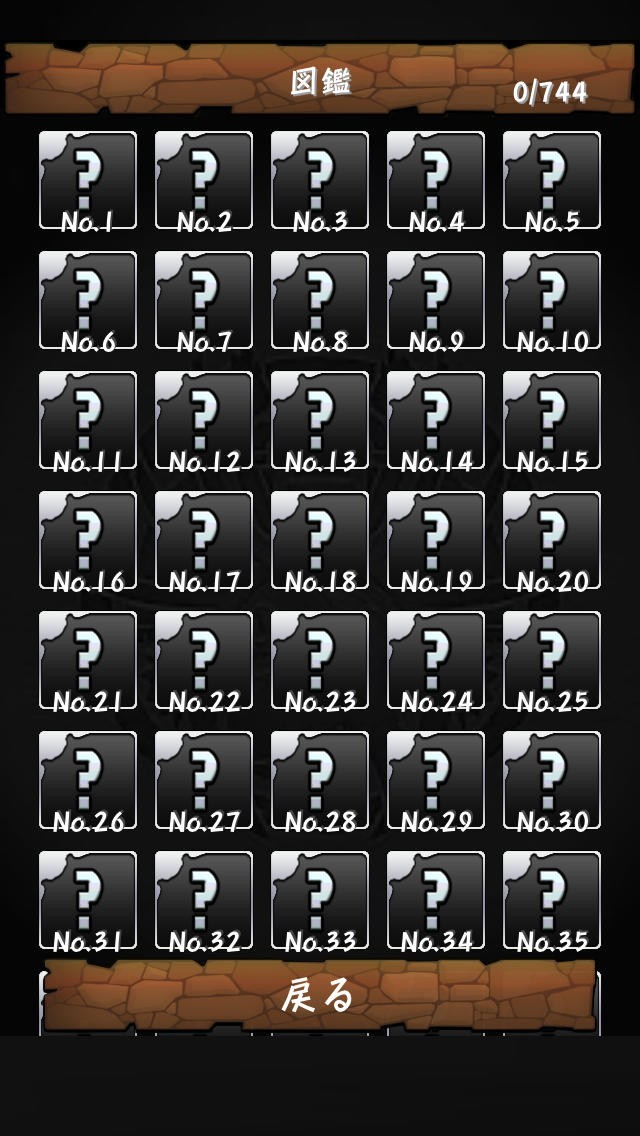Tap the No.28 question mark tile
Image resolution: width=640 pixels, height=1136 pixels.
320,780
